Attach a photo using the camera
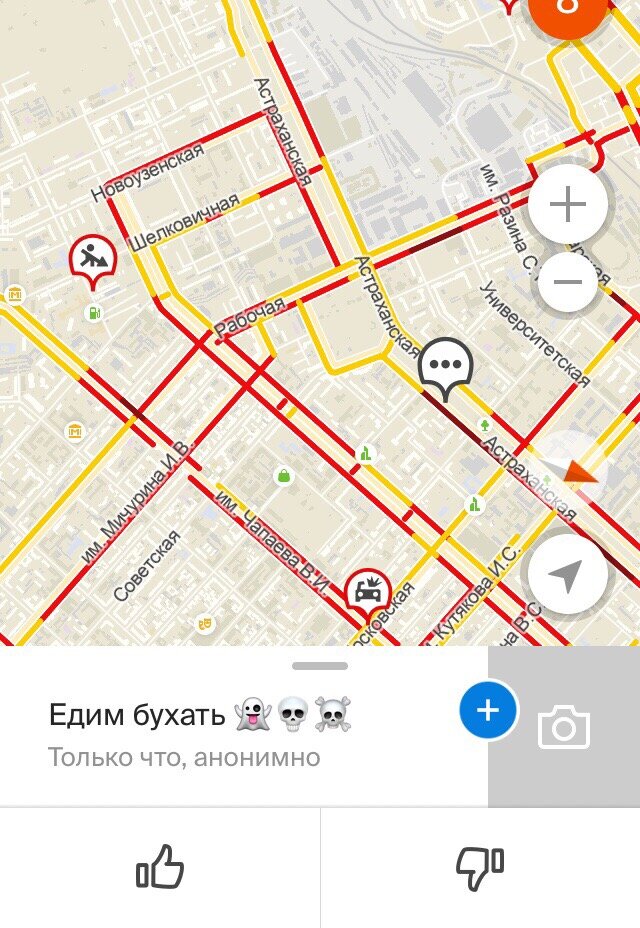 click(x=564, y=727)
